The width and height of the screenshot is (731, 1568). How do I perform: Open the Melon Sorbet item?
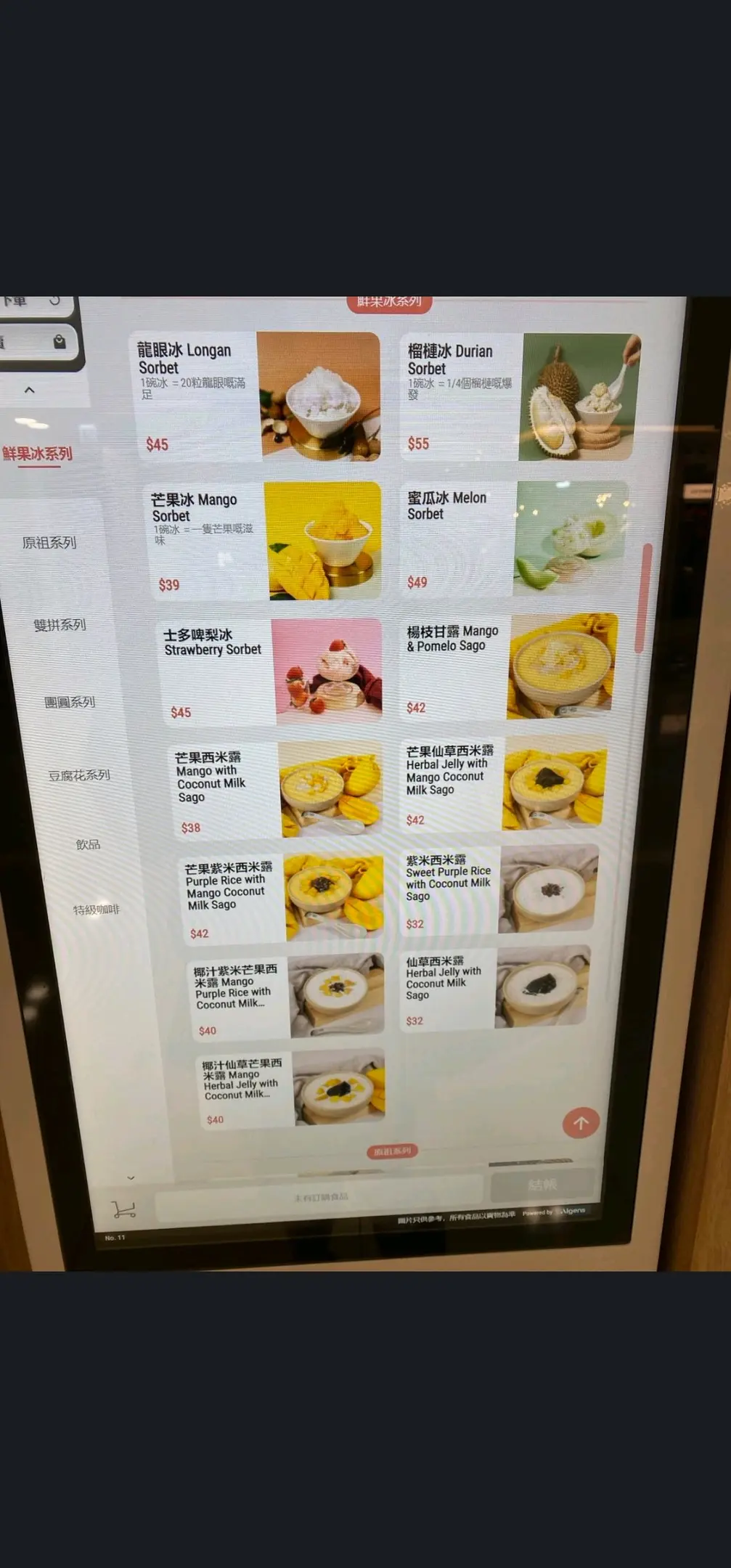click(x=513, y=538)
